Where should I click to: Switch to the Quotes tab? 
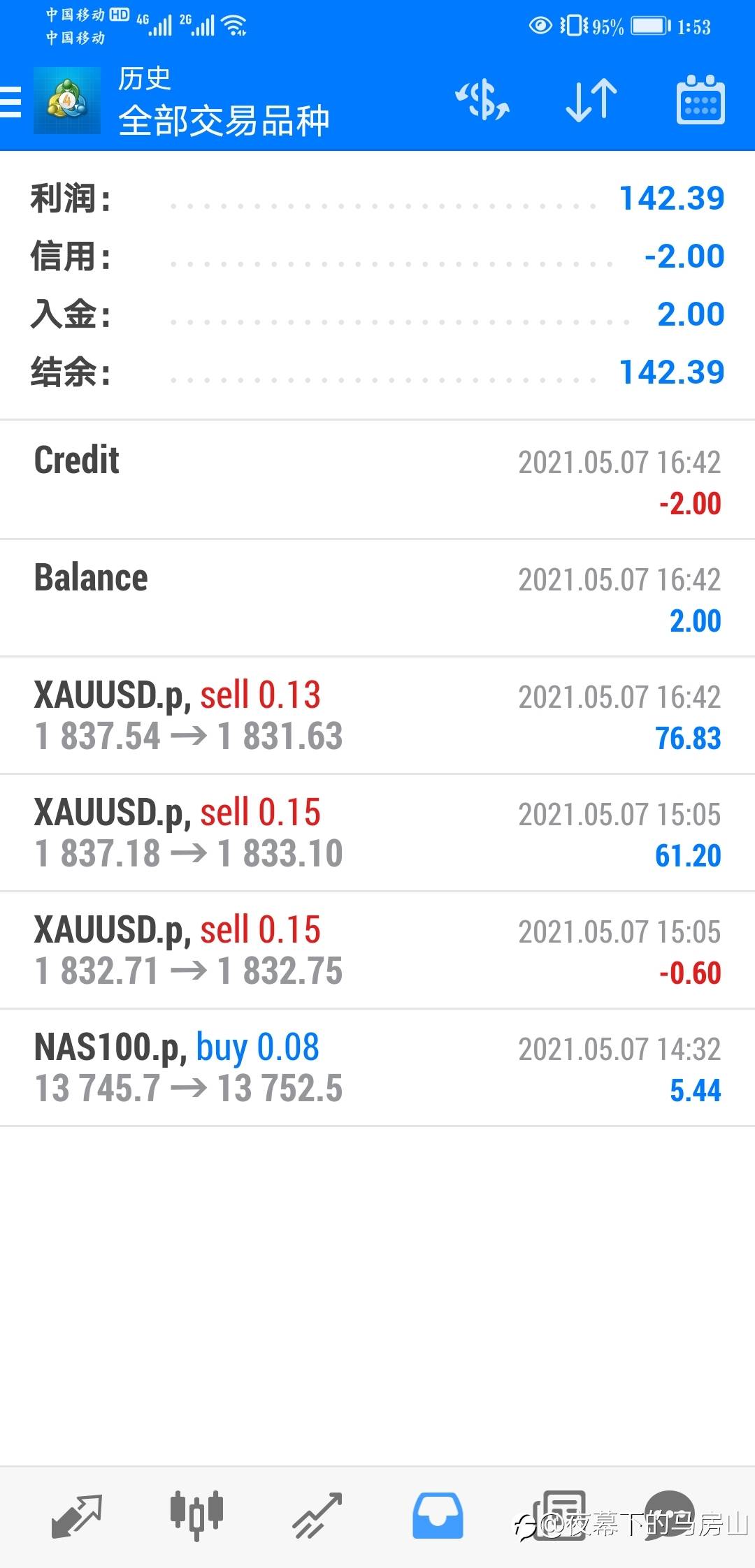[x=77, y=1515]
